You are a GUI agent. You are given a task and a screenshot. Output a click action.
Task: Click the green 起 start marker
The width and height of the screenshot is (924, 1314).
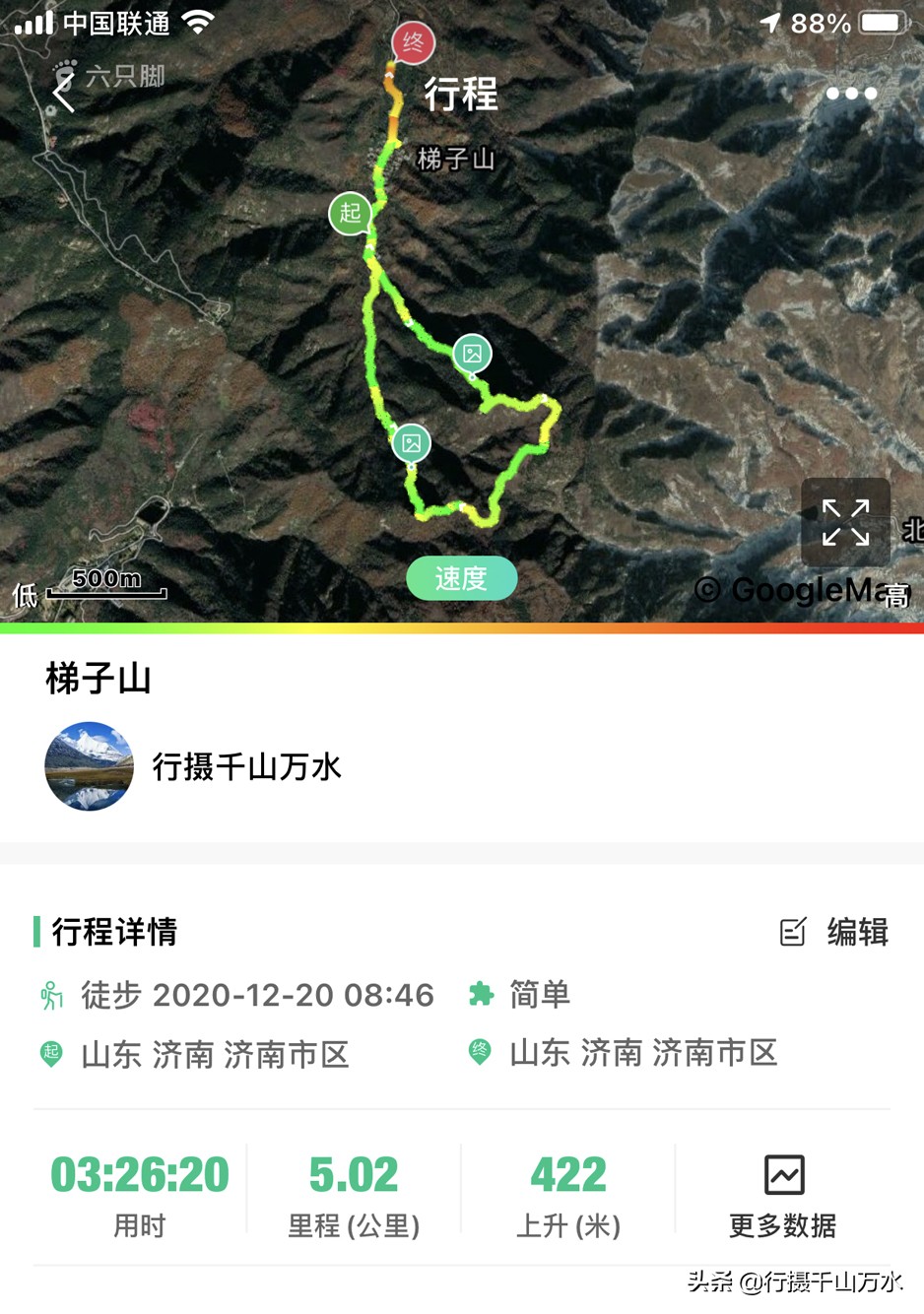click(351, 214)
